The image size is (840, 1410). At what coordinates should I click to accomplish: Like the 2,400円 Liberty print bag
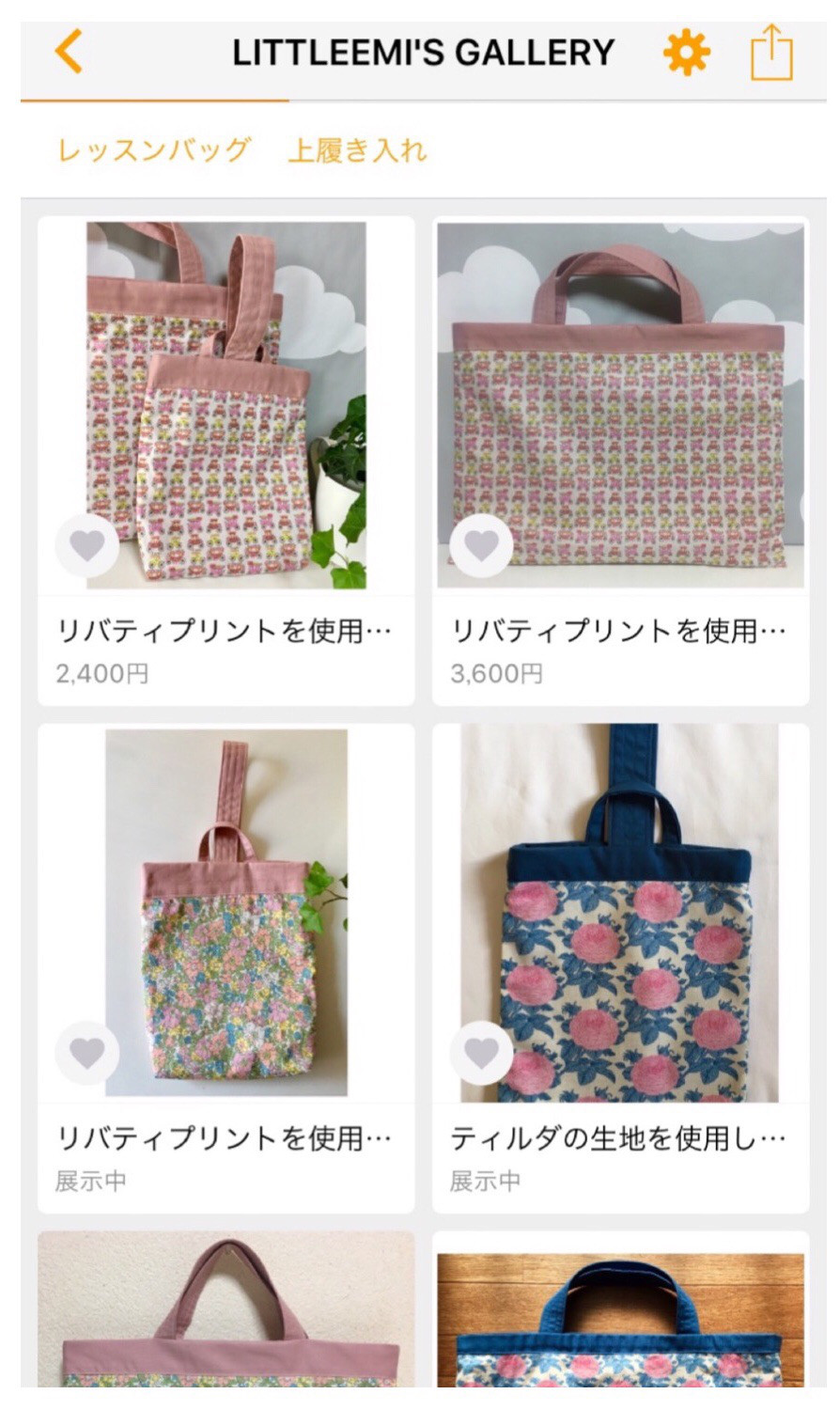[87, 545]
